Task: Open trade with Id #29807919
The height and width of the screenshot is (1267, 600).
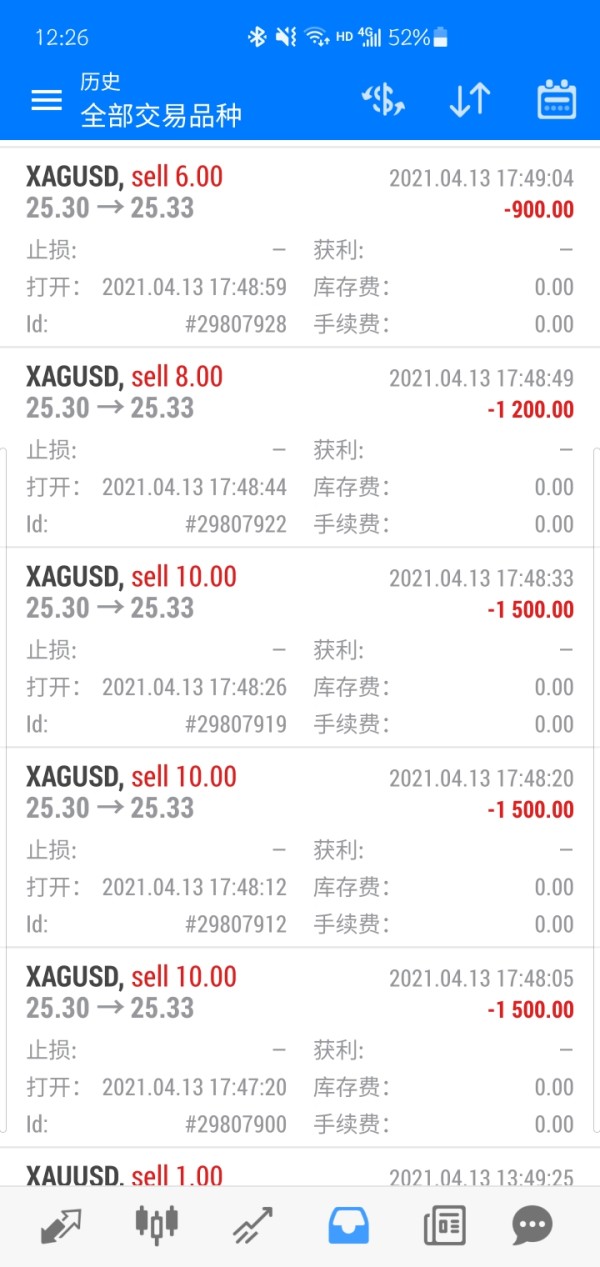Action: point(300,648)
